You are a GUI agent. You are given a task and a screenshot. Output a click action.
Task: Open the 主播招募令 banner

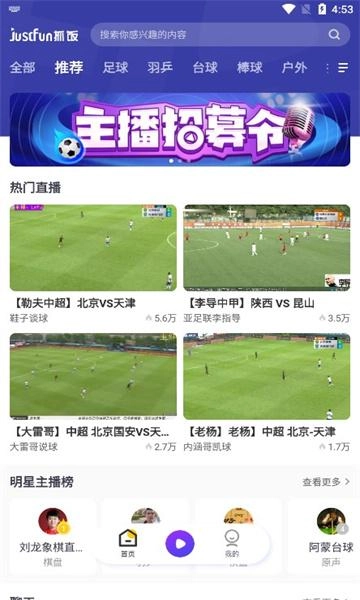tap(180, 129)
